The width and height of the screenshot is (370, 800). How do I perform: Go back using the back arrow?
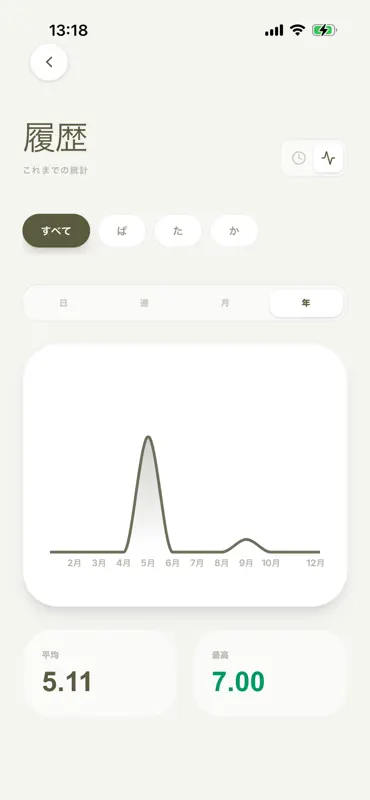pos(49,62)
